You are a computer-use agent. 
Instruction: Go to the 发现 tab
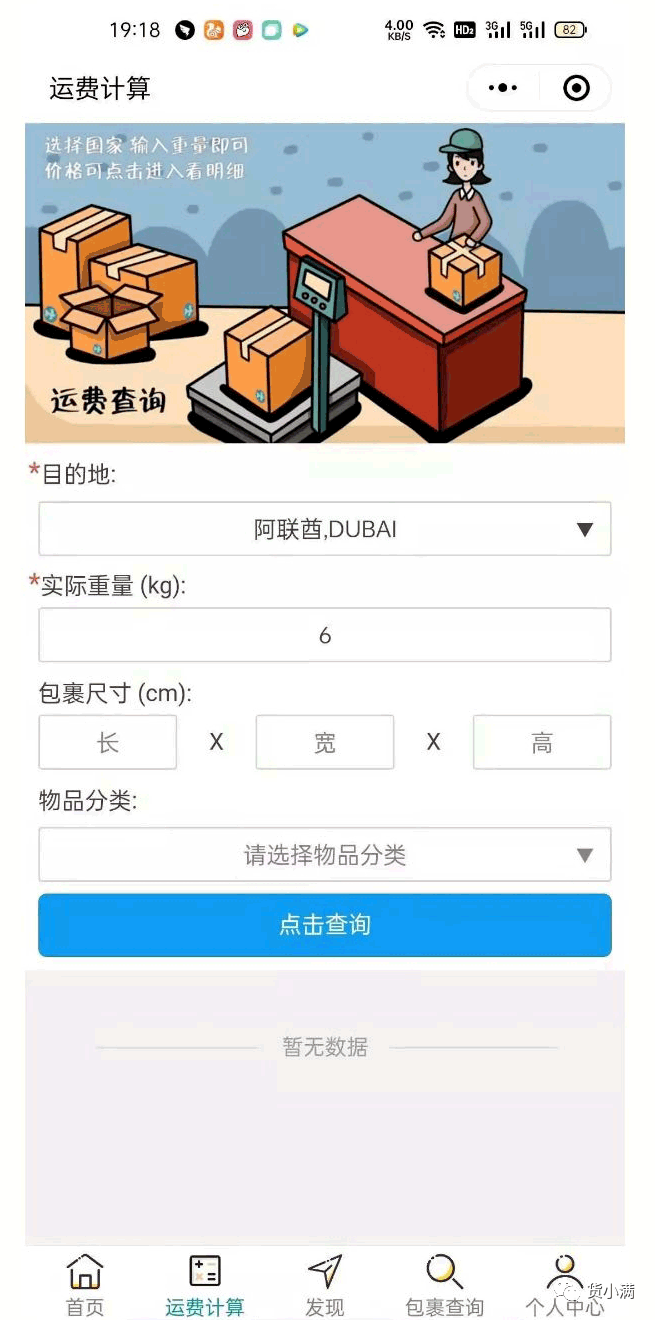coord(325,1285)
